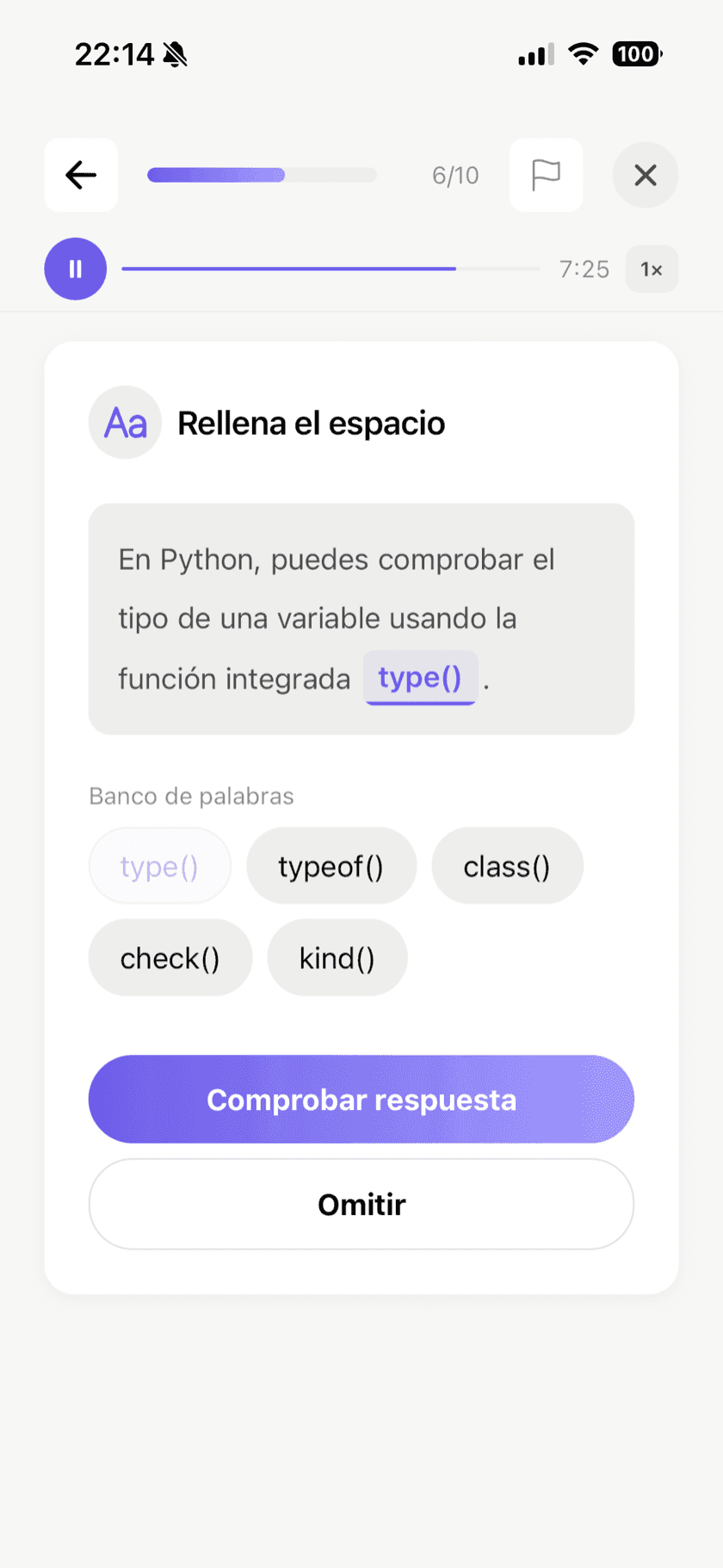Select class() from the word bank
The height and width of the screenshot is (1568, 723).
(507, 865)
